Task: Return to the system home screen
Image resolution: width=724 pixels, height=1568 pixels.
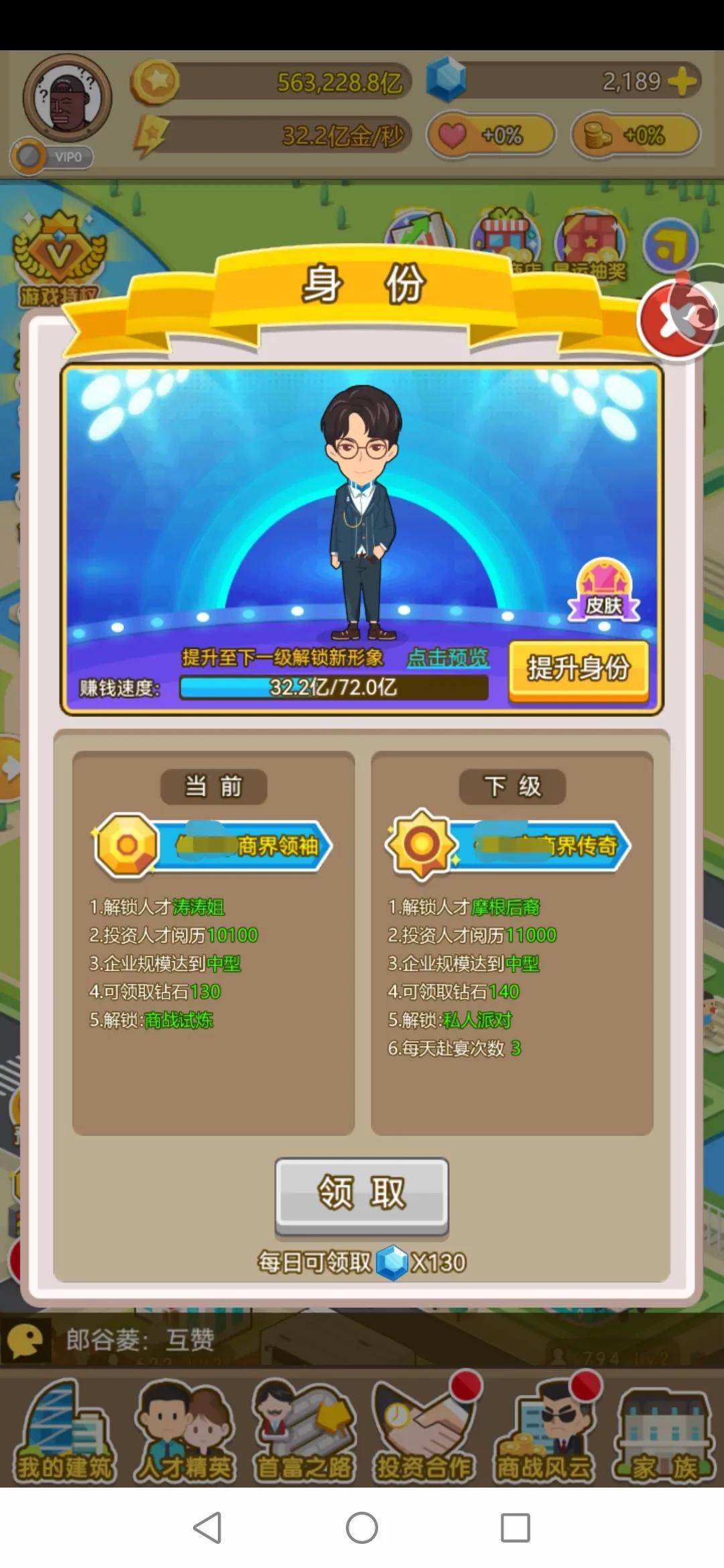Action: pos(362,1528)
